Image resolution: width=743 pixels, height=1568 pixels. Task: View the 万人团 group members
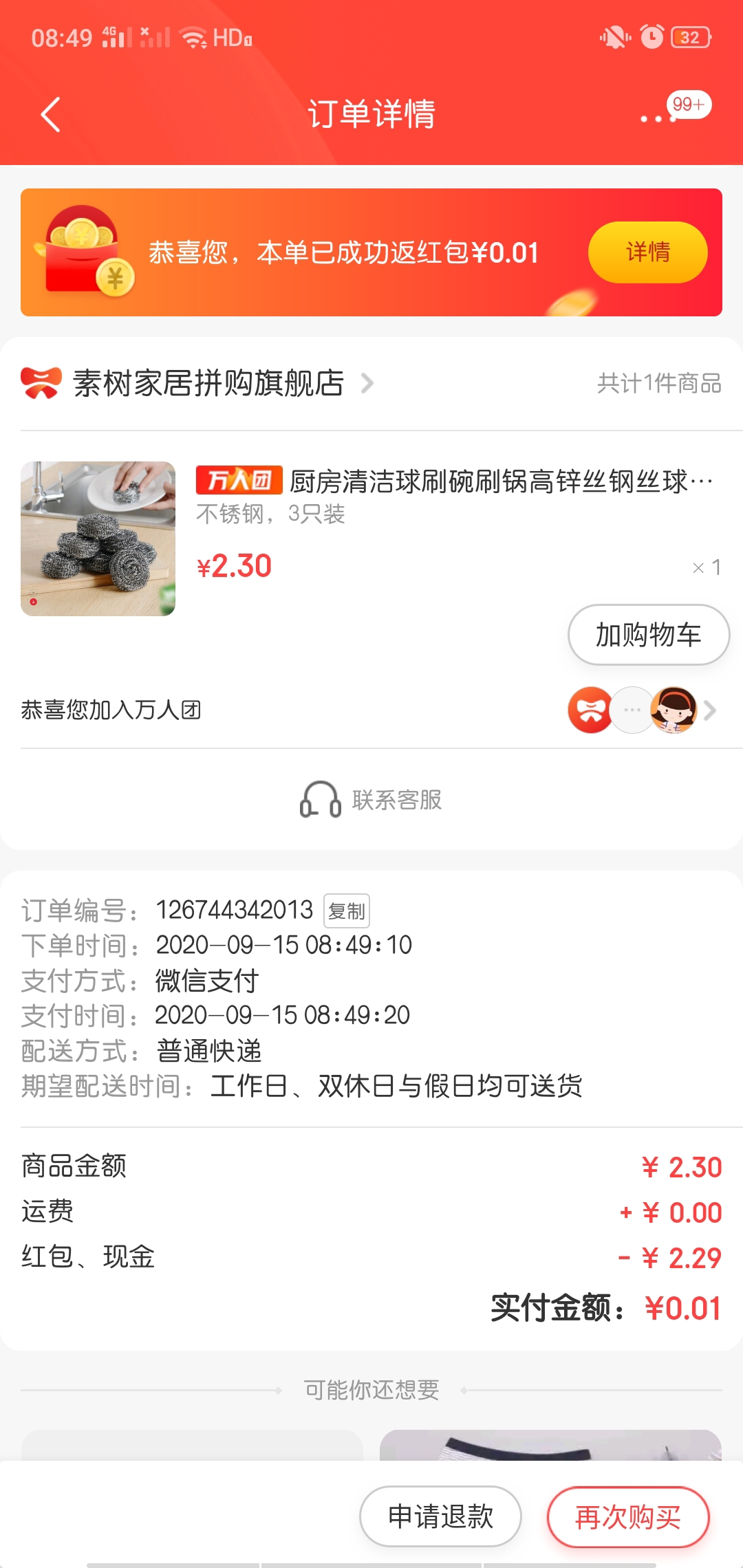coord(643,710)
